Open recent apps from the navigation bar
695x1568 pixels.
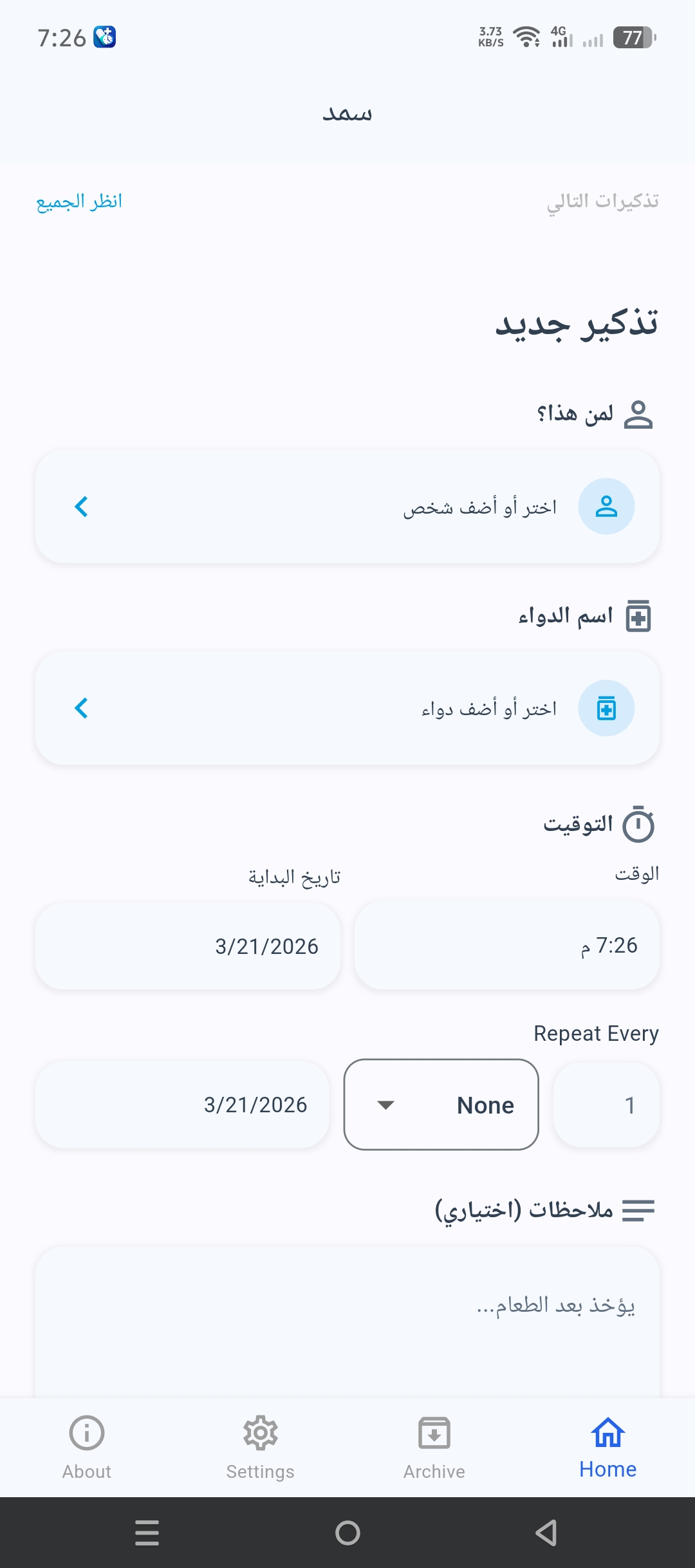pyautogui.click(x=147, y=1533)
